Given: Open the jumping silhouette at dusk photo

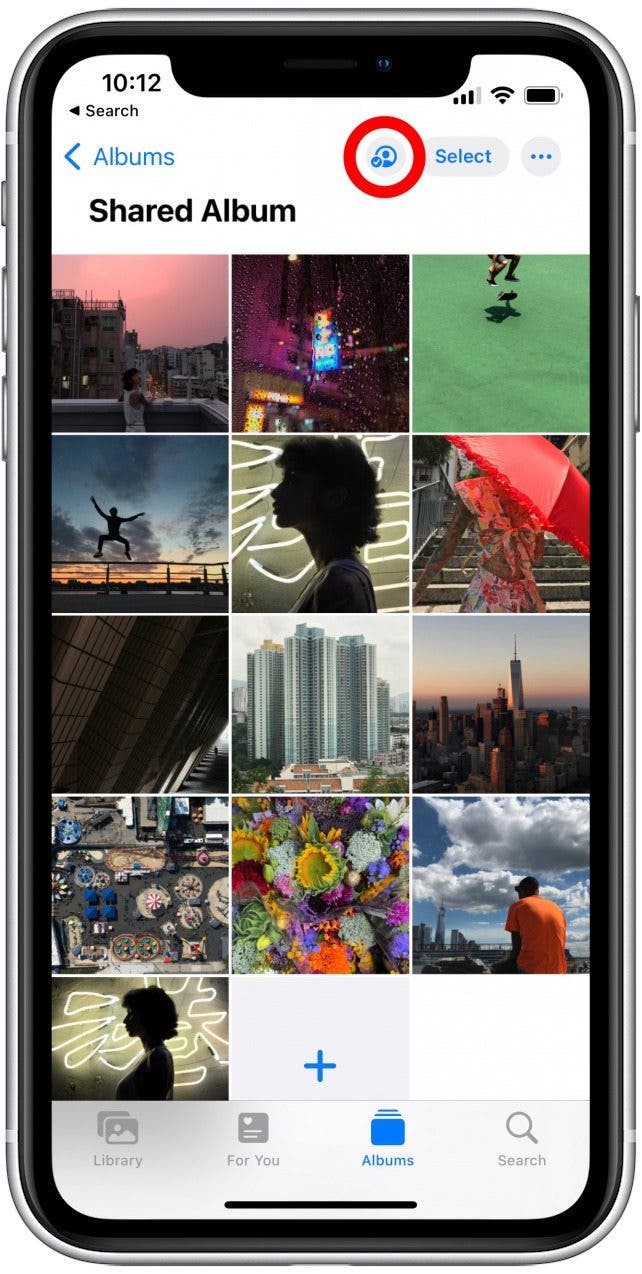Looking at the screenshot, I should click(140, 523).
